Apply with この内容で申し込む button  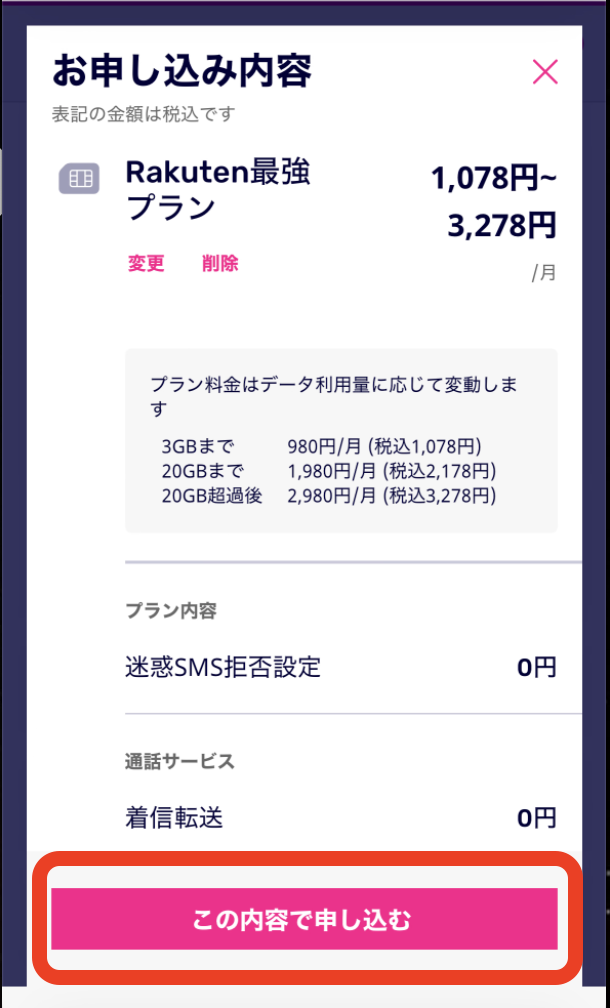pyautogui.click(x=303, y=919)
